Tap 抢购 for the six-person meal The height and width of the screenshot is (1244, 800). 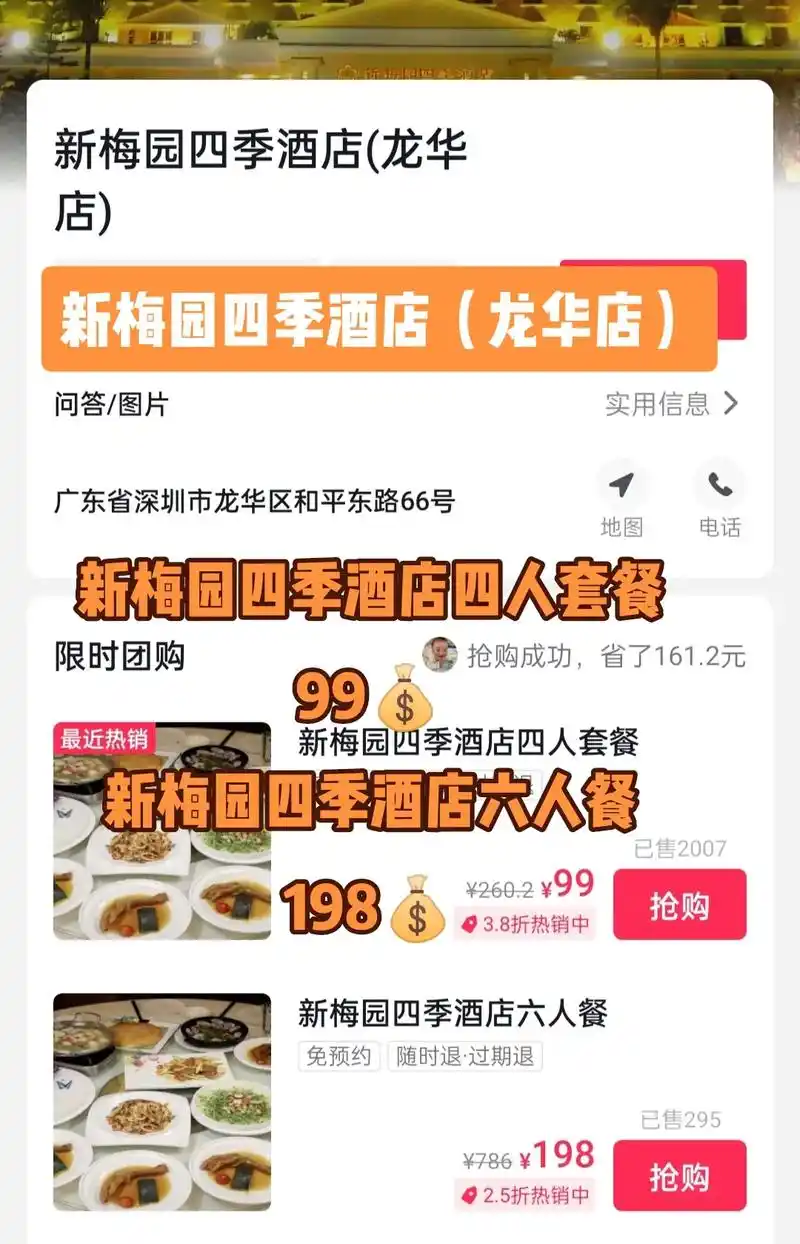pyautogui.click(x=679, y=1177)
